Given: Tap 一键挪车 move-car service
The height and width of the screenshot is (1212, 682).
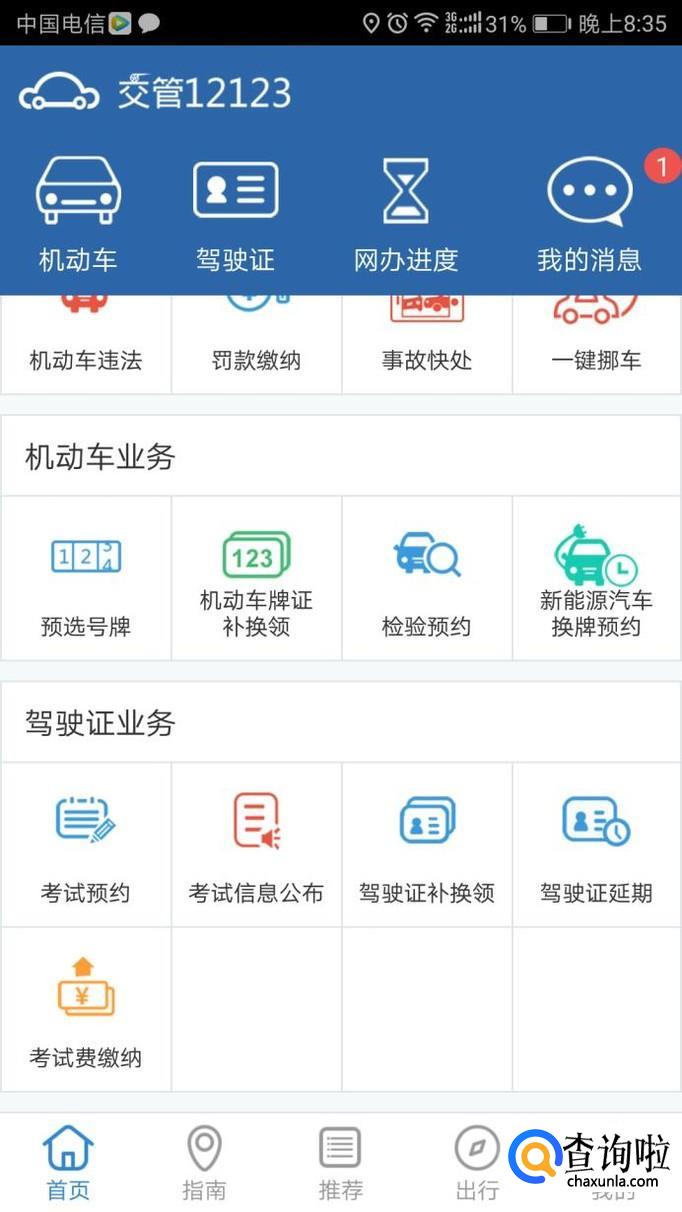Looking at the screenshot, I should [597, 345].
